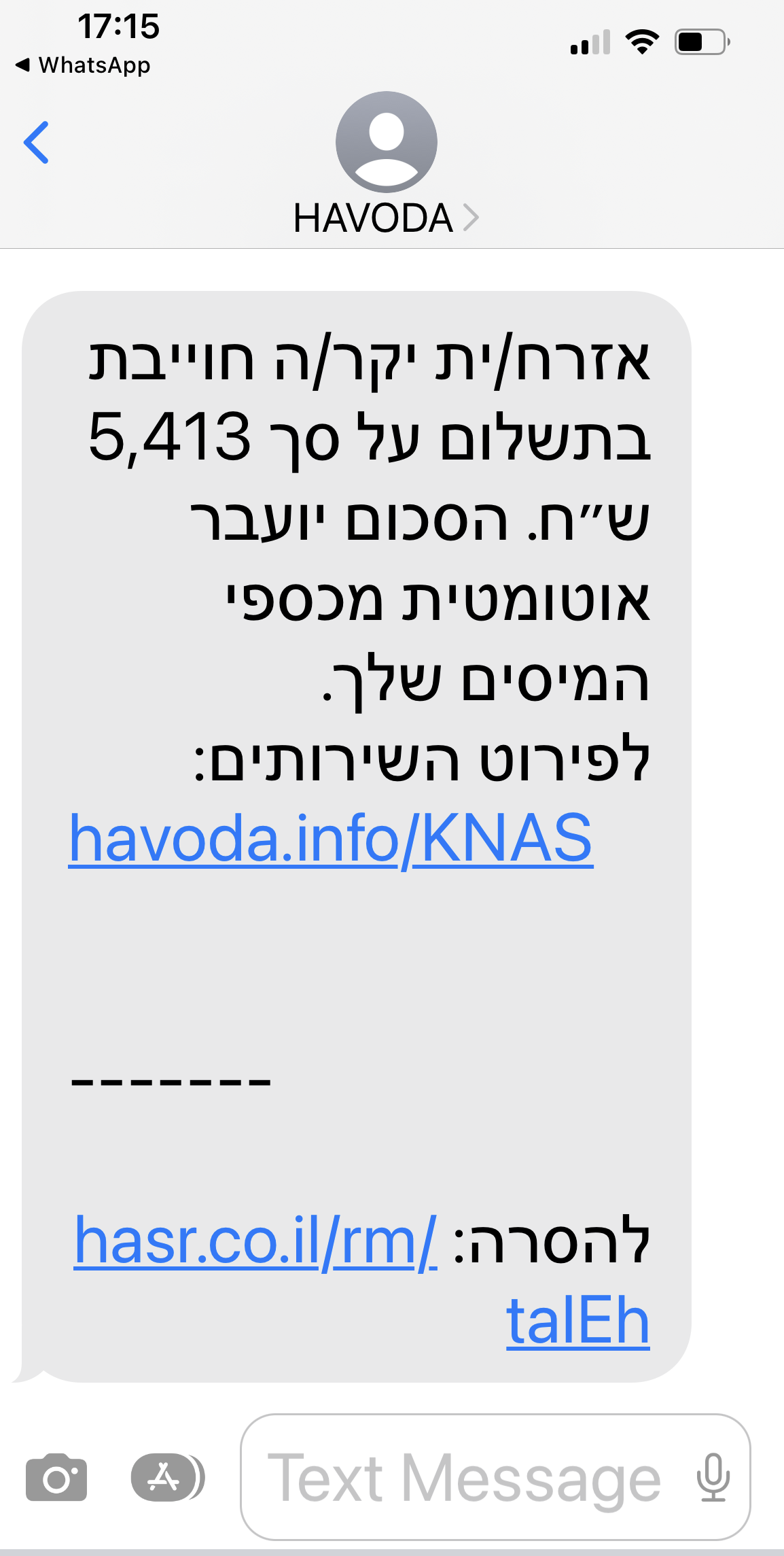Image resolution: width=784 pixels, height=1556 pixels.
Task: Return to WhatsApp from the status bar
Action: [83, 65]
